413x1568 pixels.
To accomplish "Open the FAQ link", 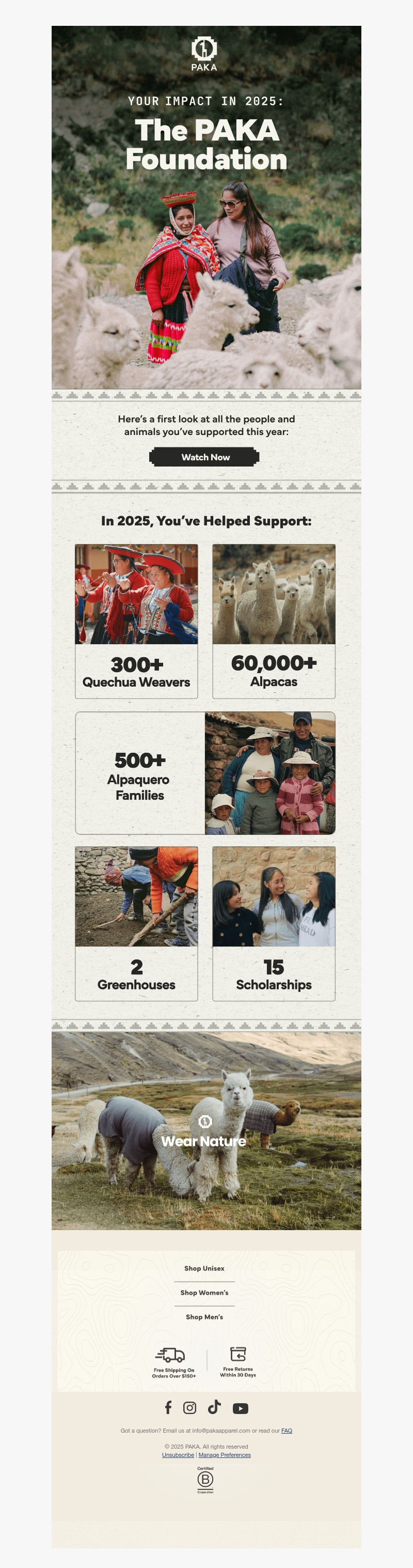I will pos(287,1431).
